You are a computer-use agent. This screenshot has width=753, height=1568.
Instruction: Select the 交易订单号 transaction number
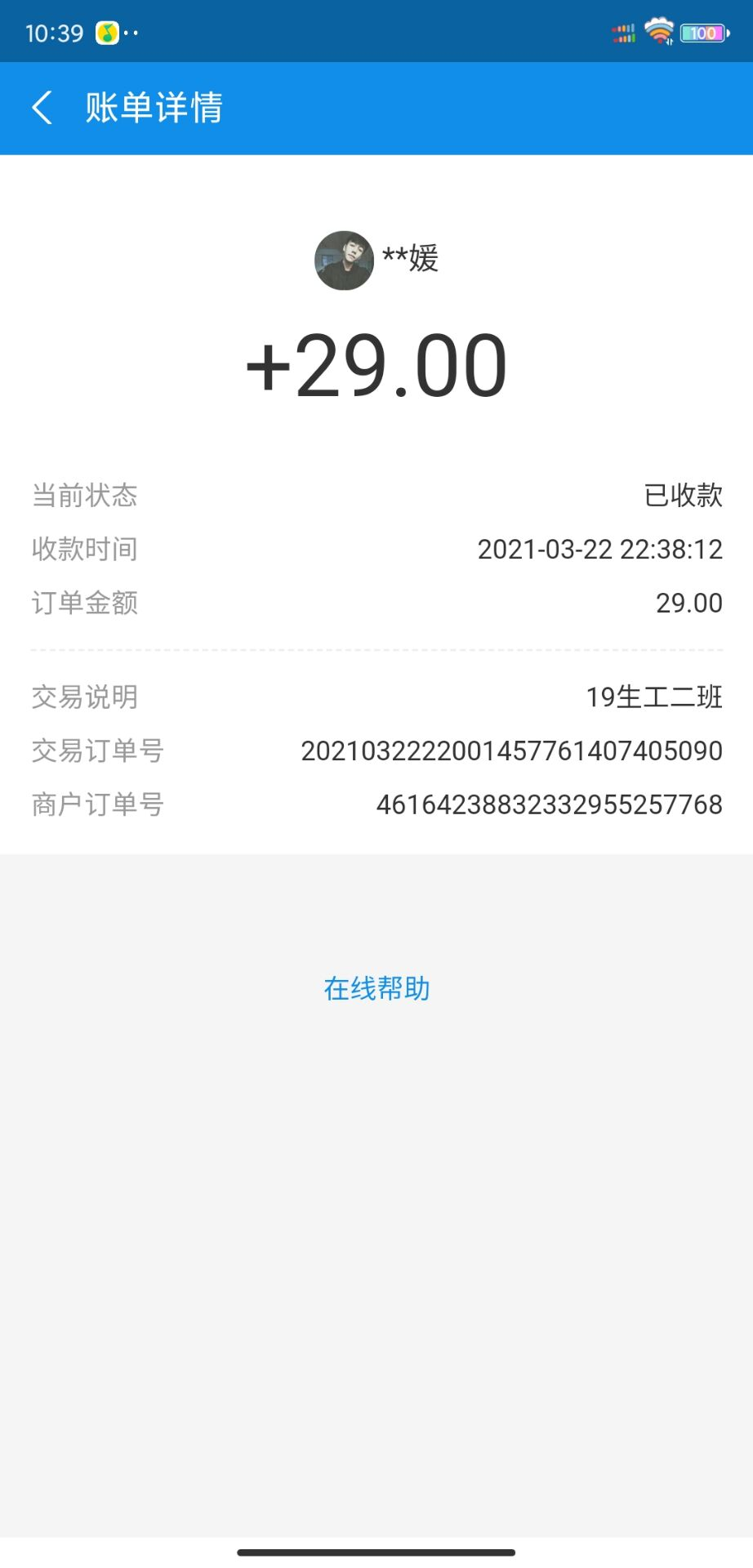(x=514, y=750)
